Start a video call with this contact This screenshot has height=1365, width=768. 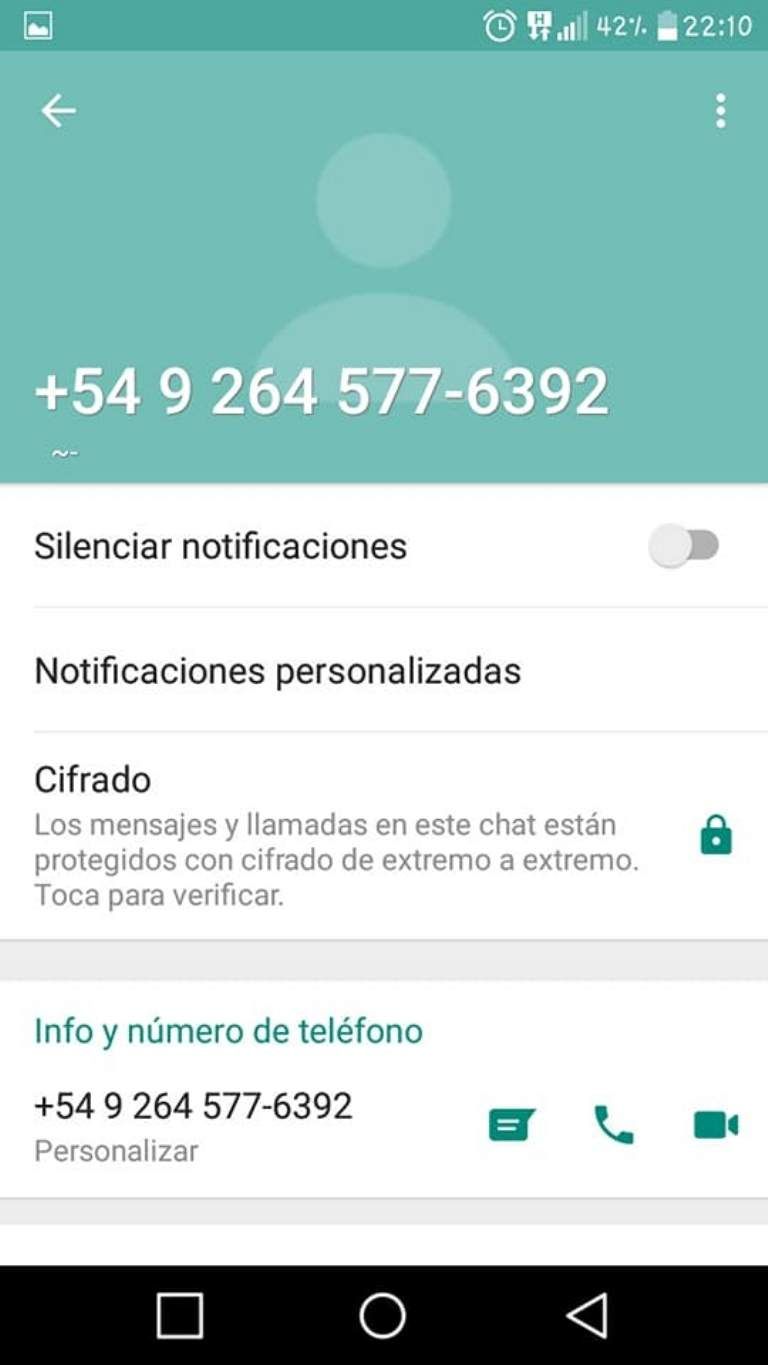point(716,1125)
